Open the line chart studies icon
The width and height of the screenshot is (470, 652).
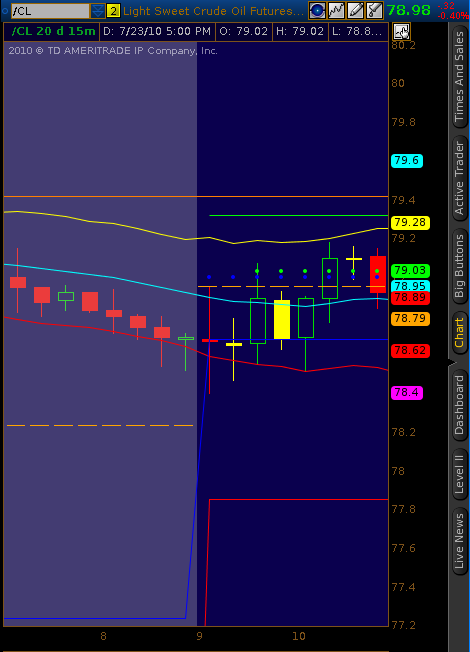click(336, 10)
